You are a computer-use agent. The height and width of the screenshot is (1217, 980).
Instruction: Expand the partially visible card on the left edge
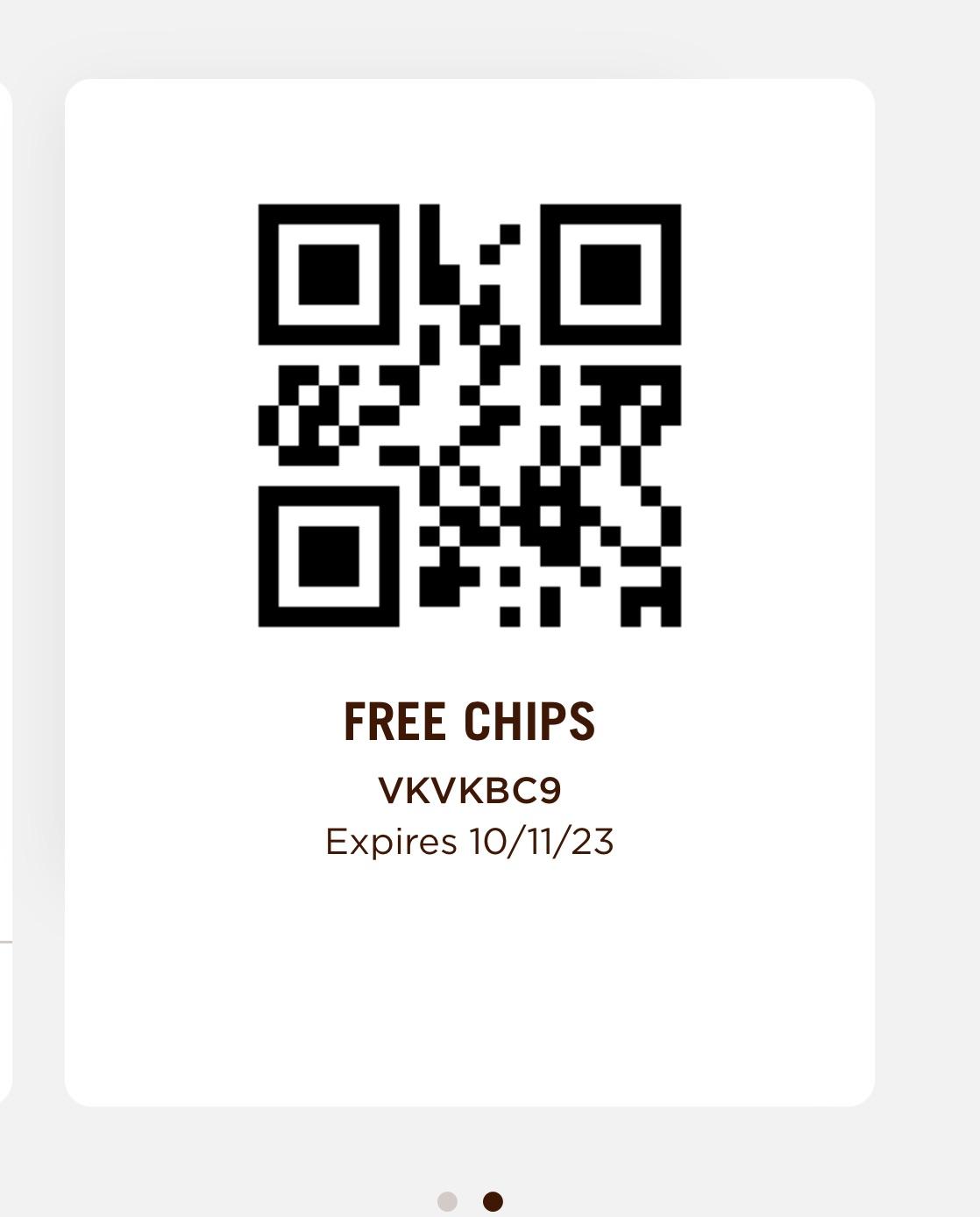tap(7, 509)
